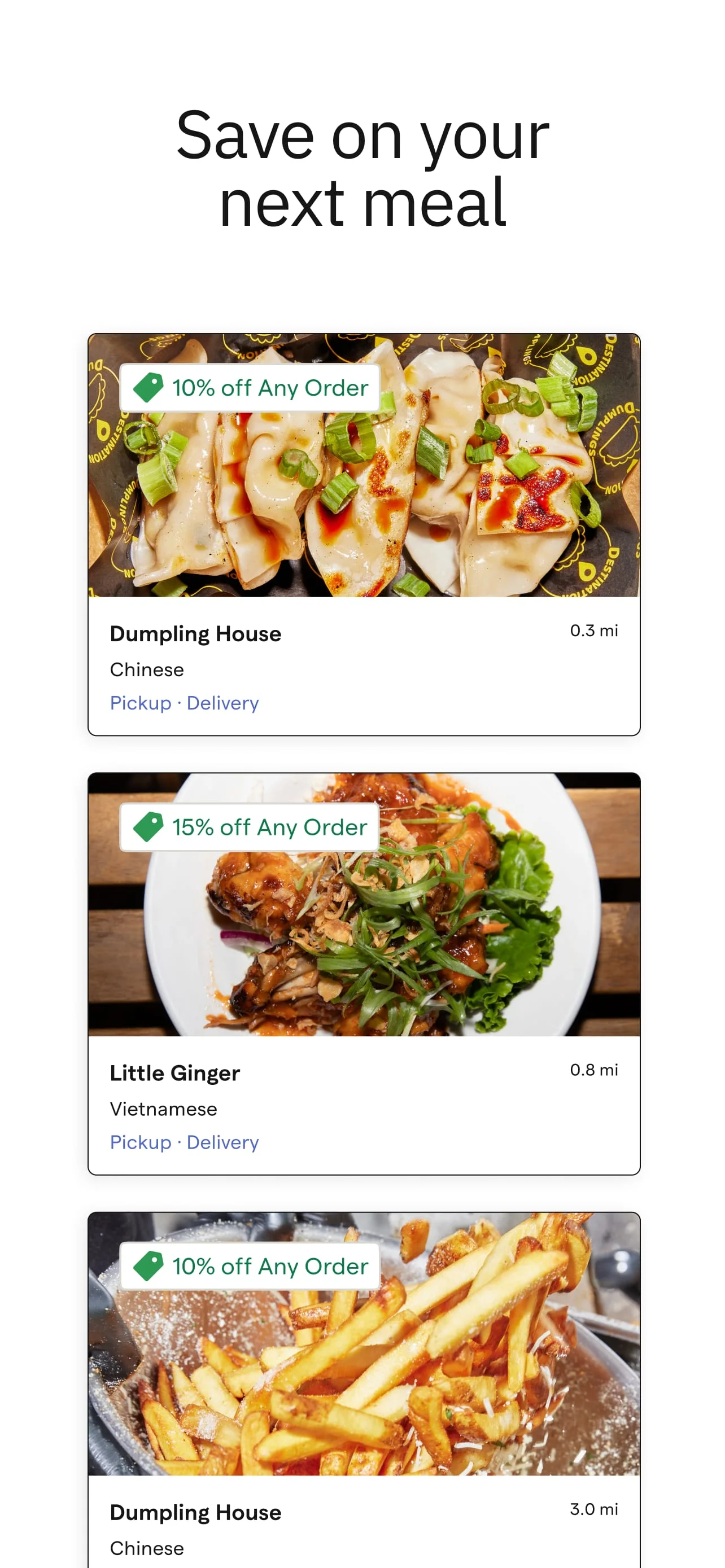Open Little Ginger restaurant name link
The height and width of the screenshot is (1568, 725).
coord(174,1073)
